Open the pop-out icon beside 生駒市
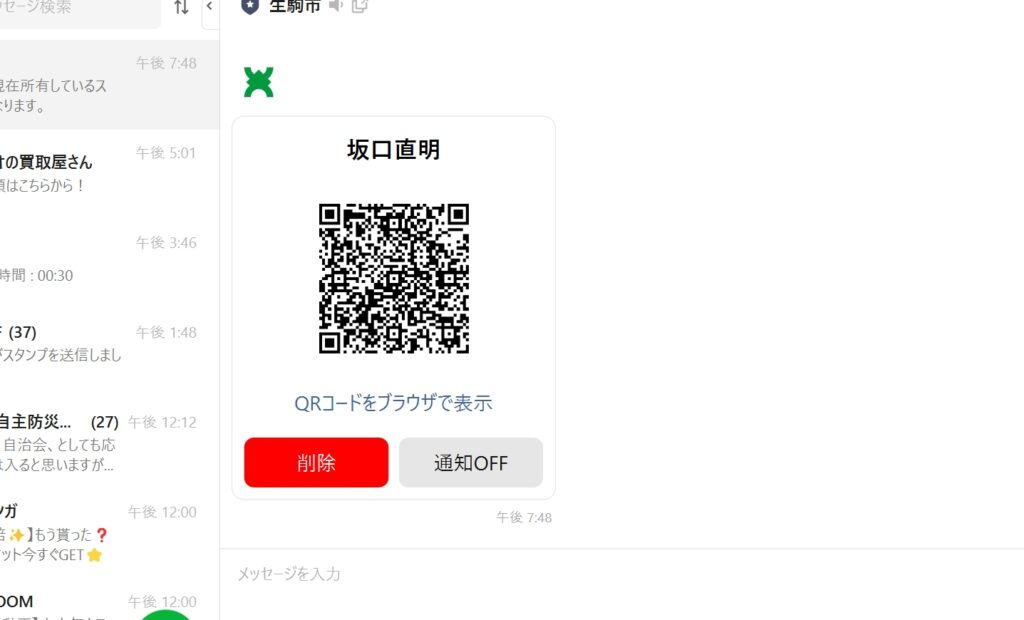 [360, 6]
